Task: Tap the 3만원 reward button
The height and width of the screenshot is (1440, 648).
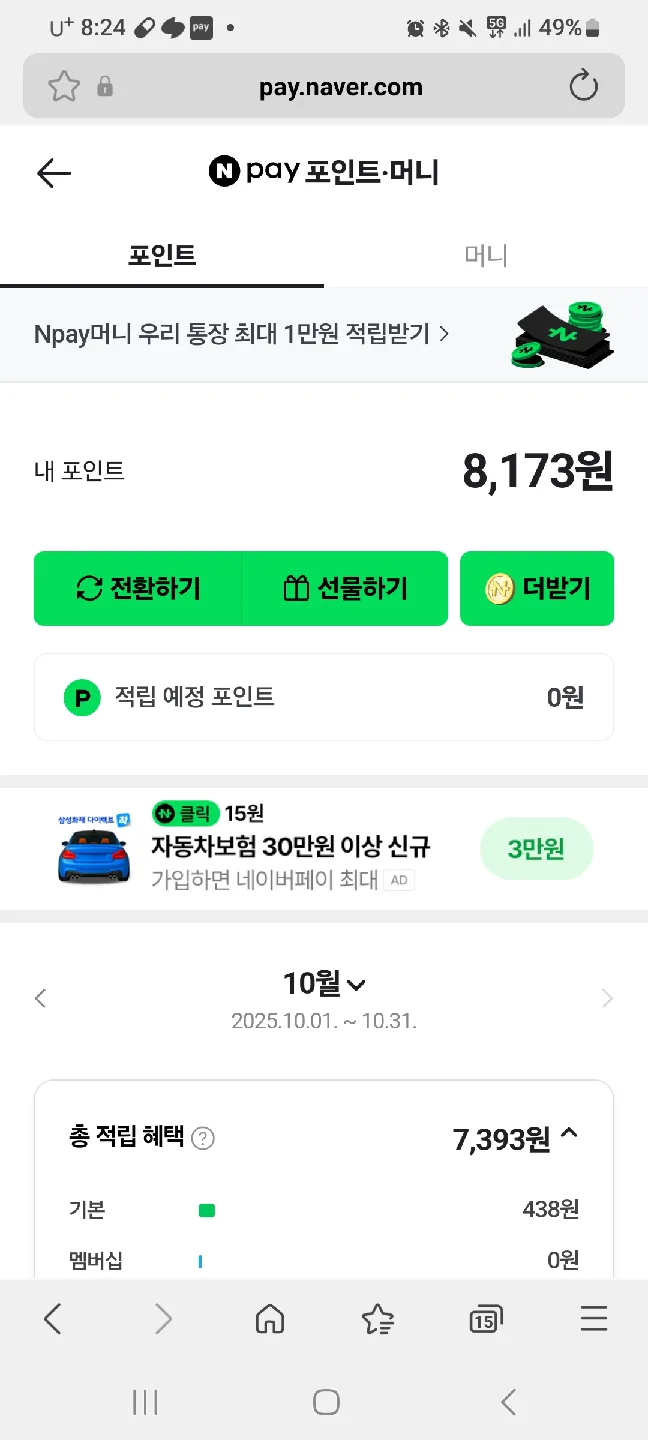Action: click(x=536, y=849)
